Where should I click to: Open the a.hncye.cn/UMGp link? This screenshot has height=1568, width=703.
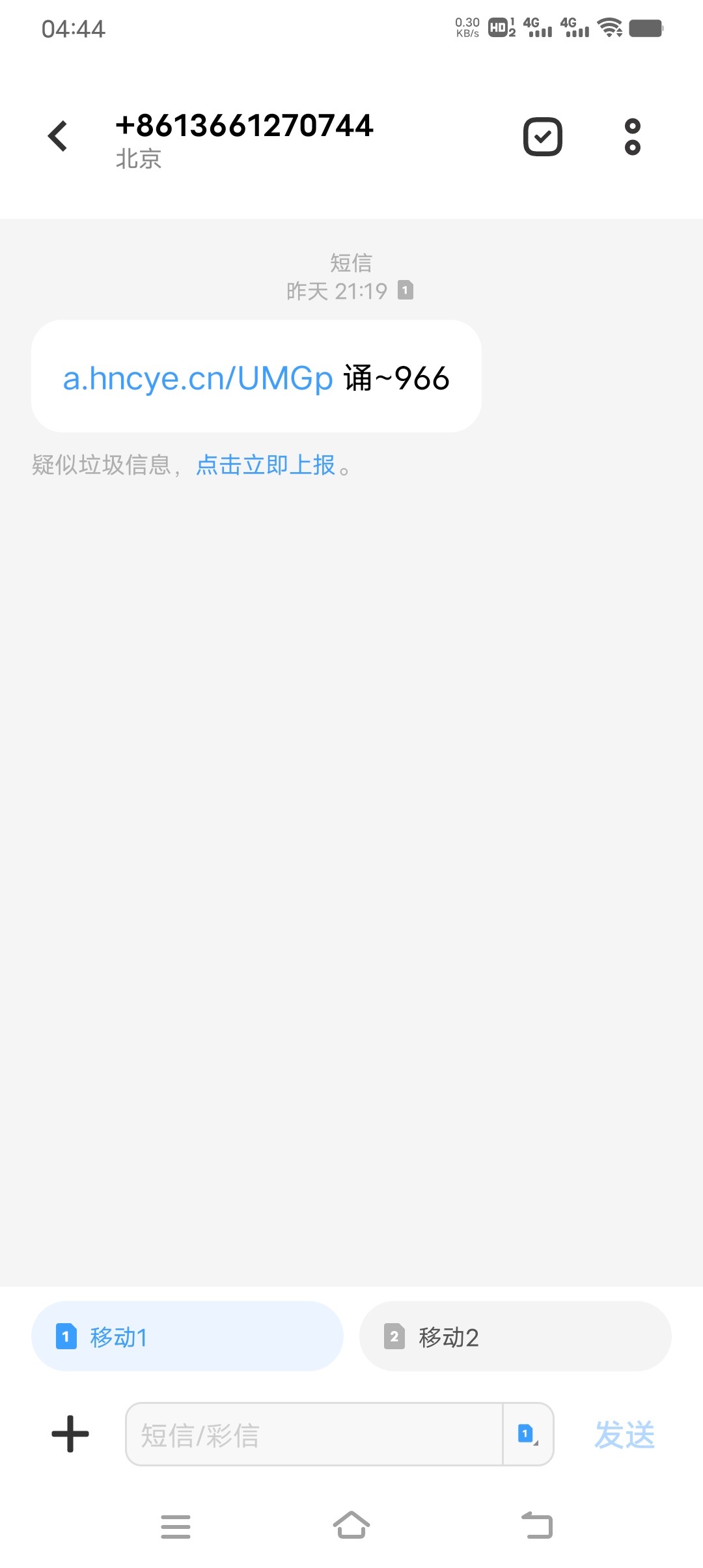click(x=198, y=378)
